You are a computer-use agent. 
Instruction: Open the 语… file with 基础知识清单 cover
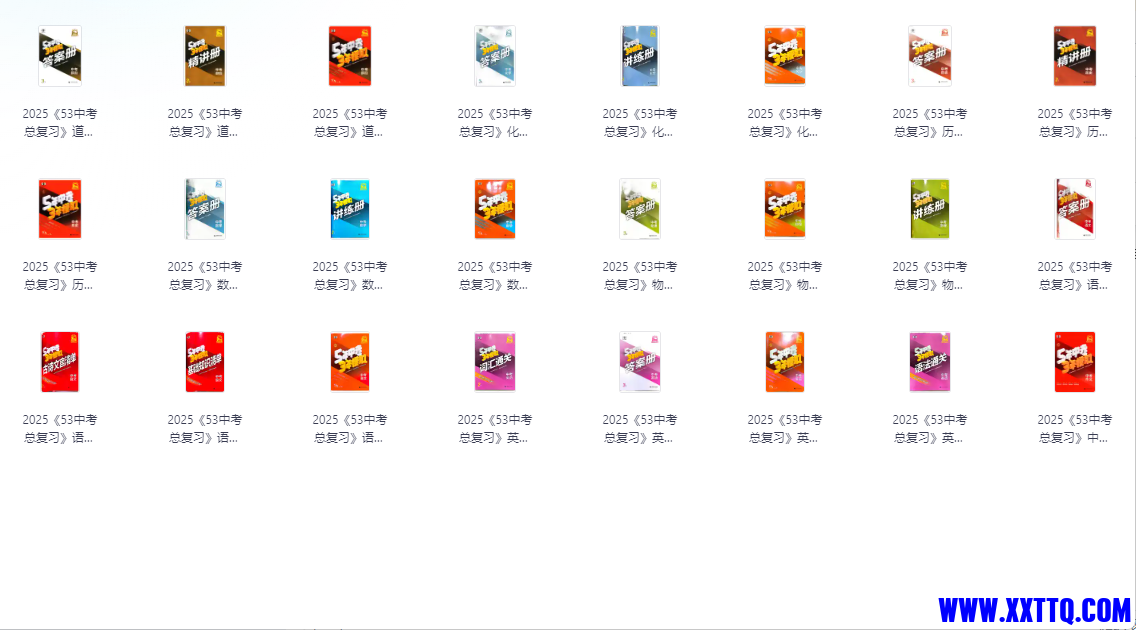click(x=205, y=362)
